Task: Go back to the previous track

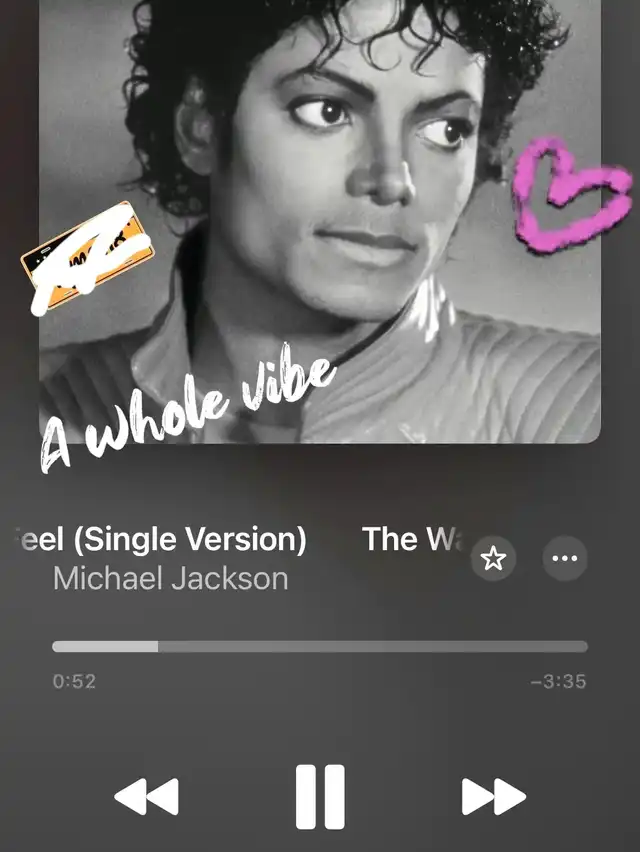Action: 146,797
